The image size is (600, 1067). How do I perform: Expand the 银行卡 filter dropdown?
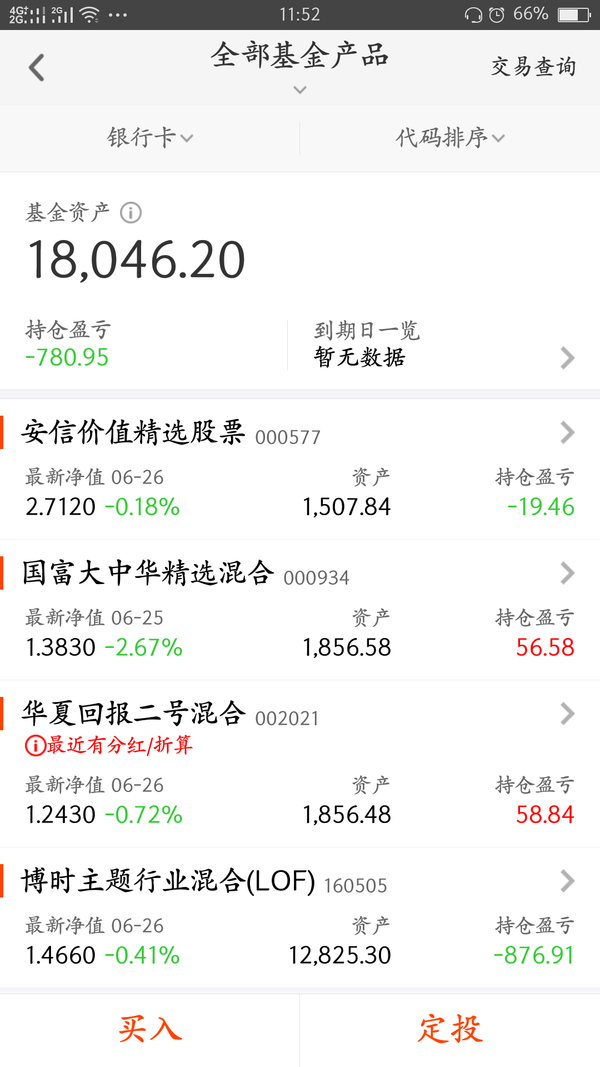tap(150, 137)
